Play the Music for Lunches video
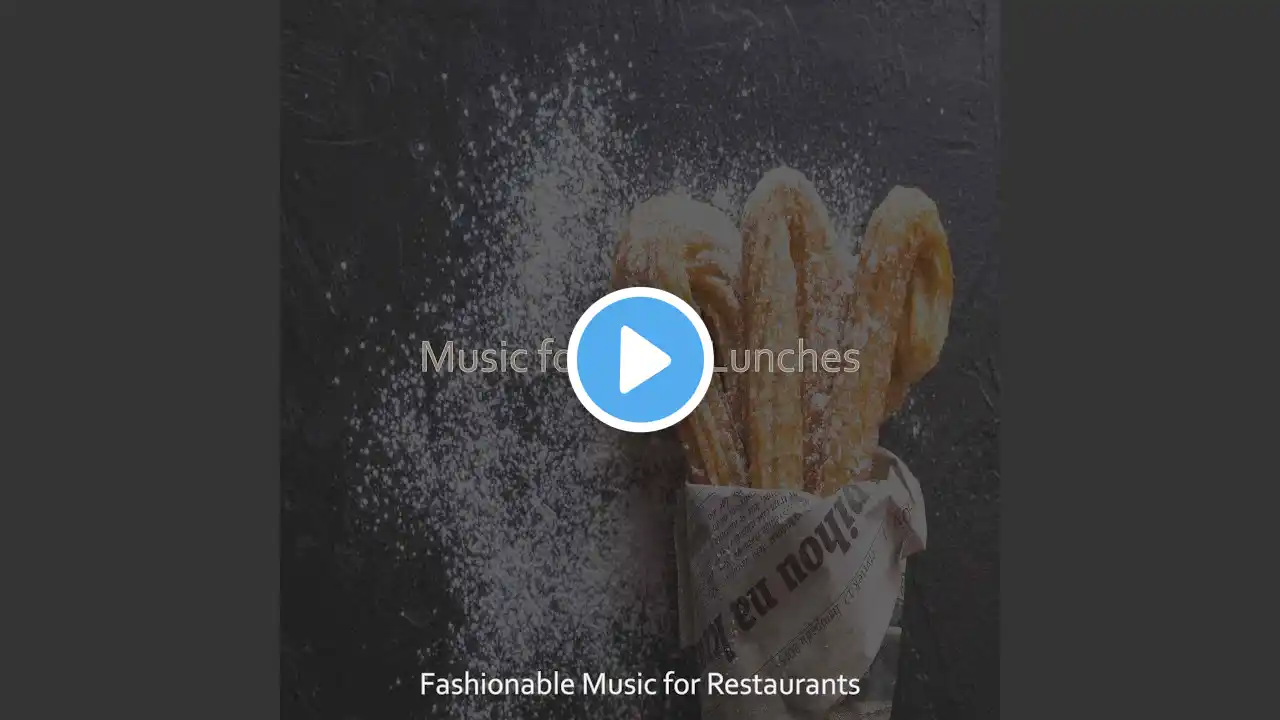Screen dimensions: 1280x720 (x=640, y=360)
